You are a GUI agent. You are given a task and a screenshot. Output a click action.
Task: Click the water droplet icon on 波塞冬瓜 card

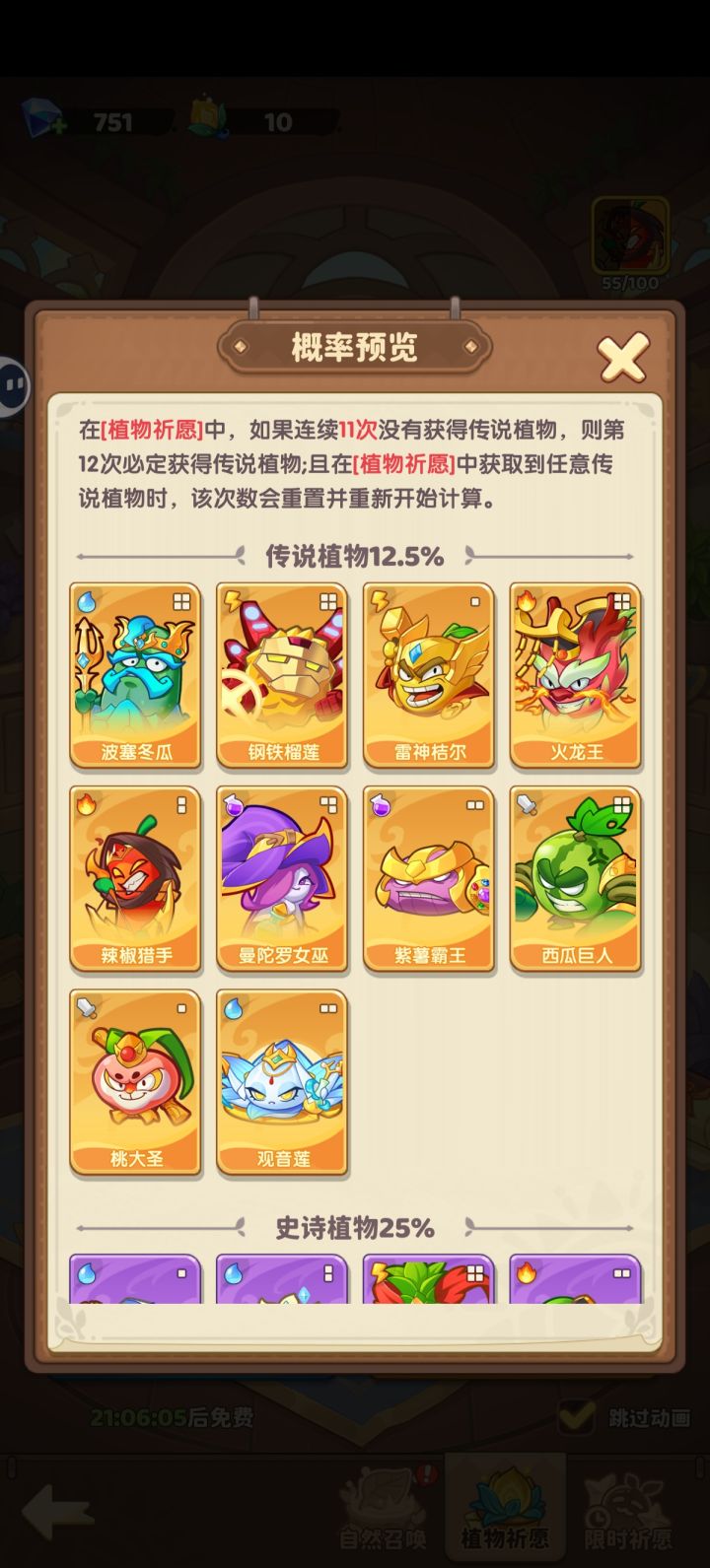[x=89, y=600]
